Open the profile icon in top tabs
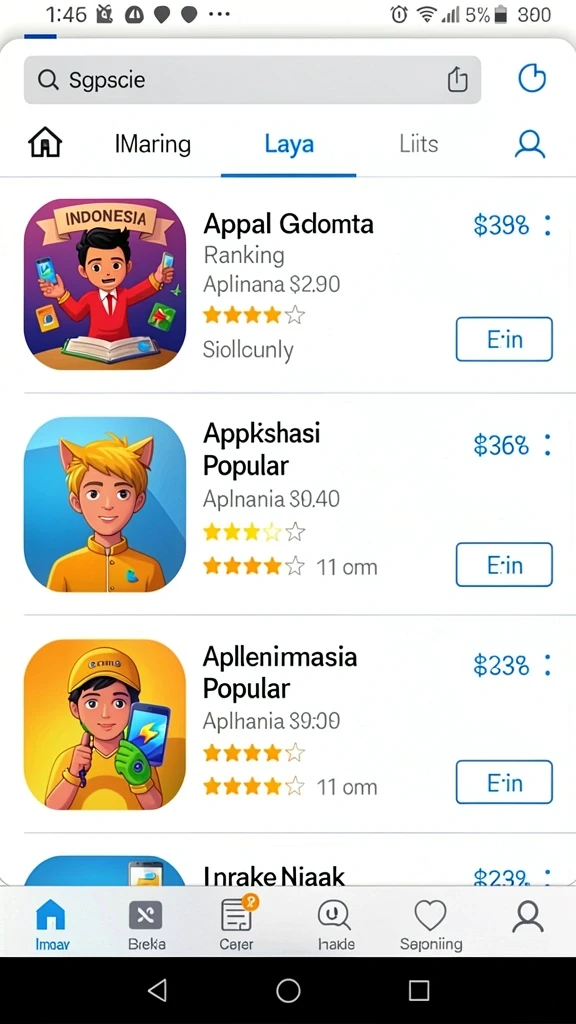Viewport: 576px width, 1024px height. point(530,144)
